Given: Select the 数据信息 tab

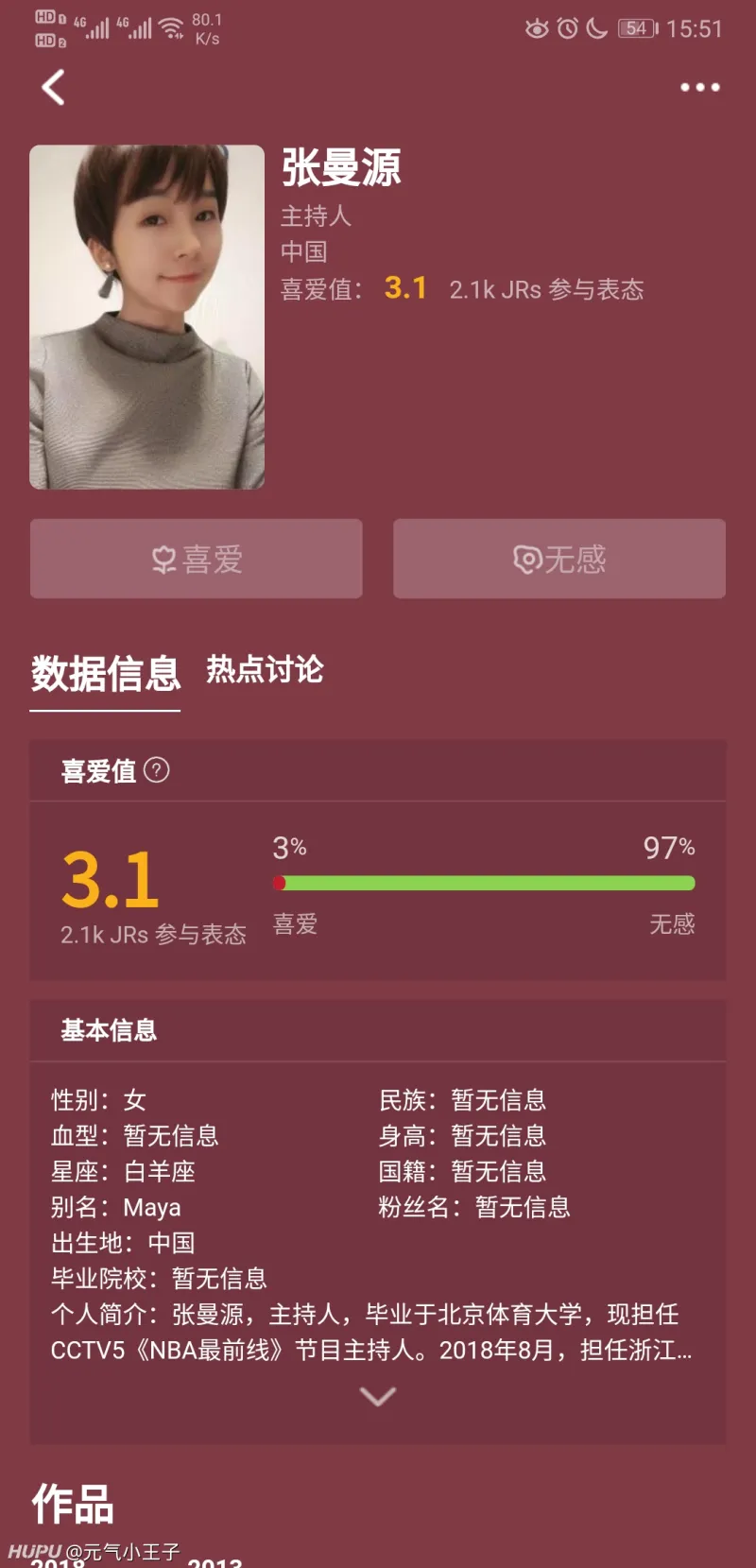Looking at the screenshot, I should click(x=105, y=674).
